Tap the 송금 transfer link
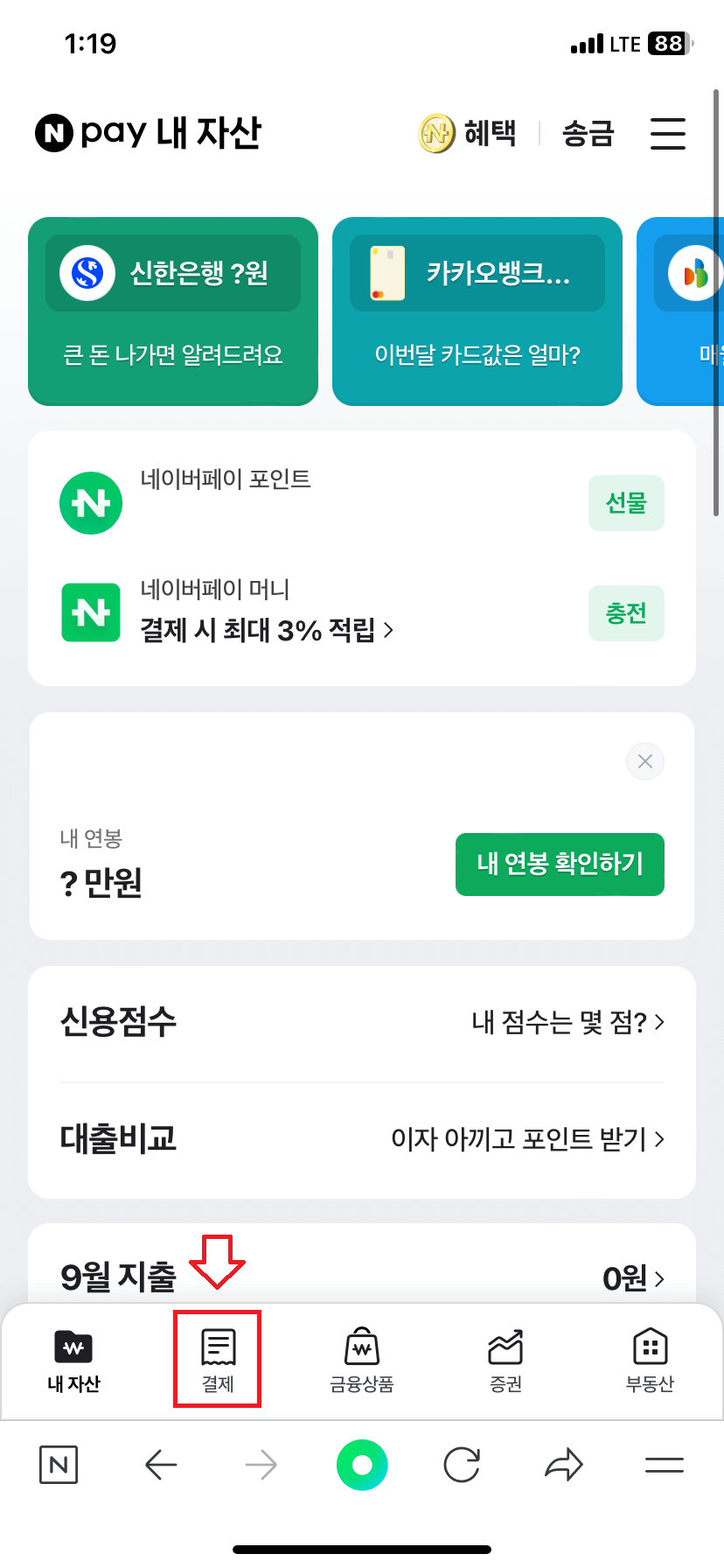The width and height of the screenshot is (724, 1568). click(587, 133)
